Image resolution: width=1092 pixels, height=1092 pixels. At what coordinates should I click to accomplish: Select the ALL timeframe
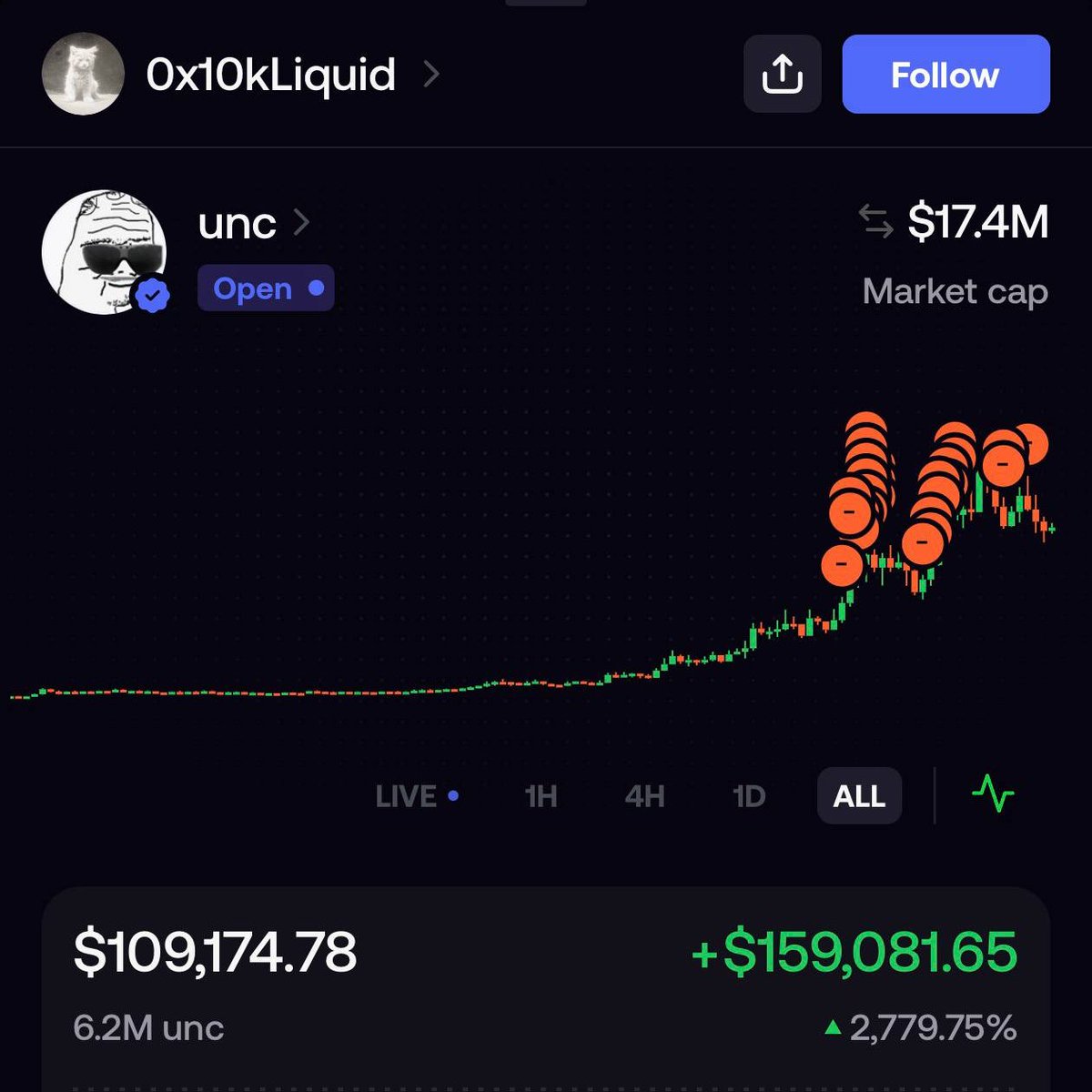pos(859,796)
